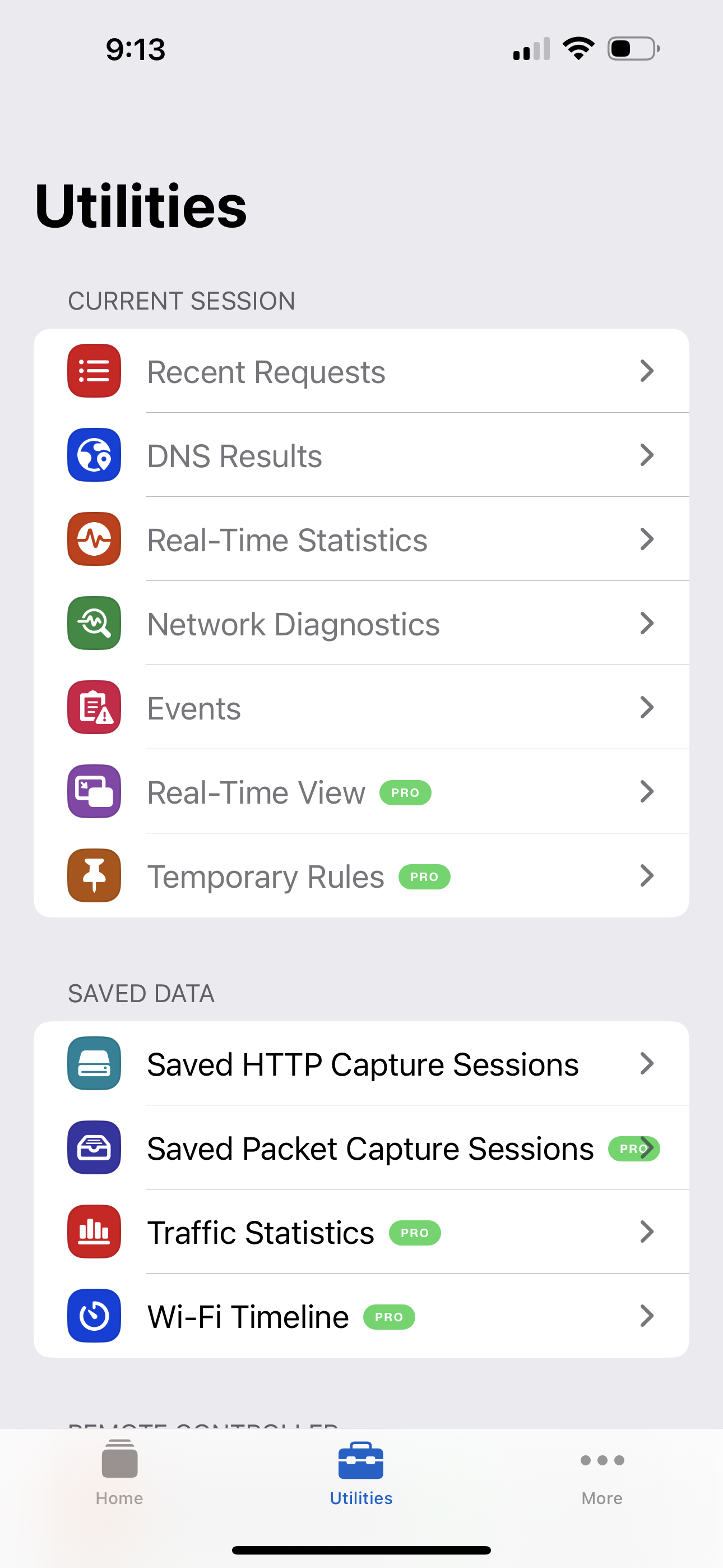Tap the Temporary Rules pin icon
This screenshot has width=723, height=1568.
[94, 876]
